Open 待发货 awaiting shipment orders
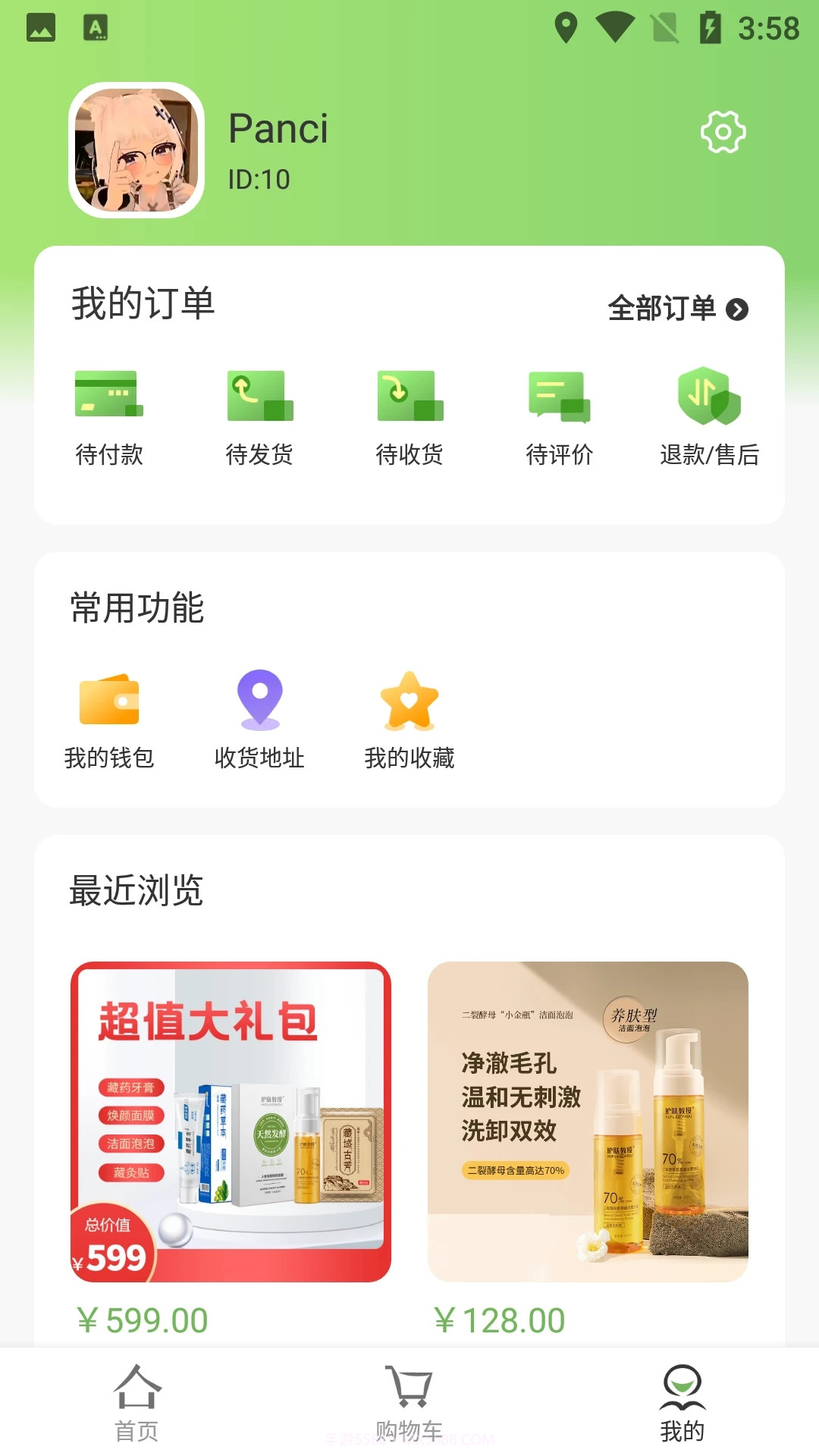Image resolution: width=819 pixels, height=1456 pixels. point(259,417)
